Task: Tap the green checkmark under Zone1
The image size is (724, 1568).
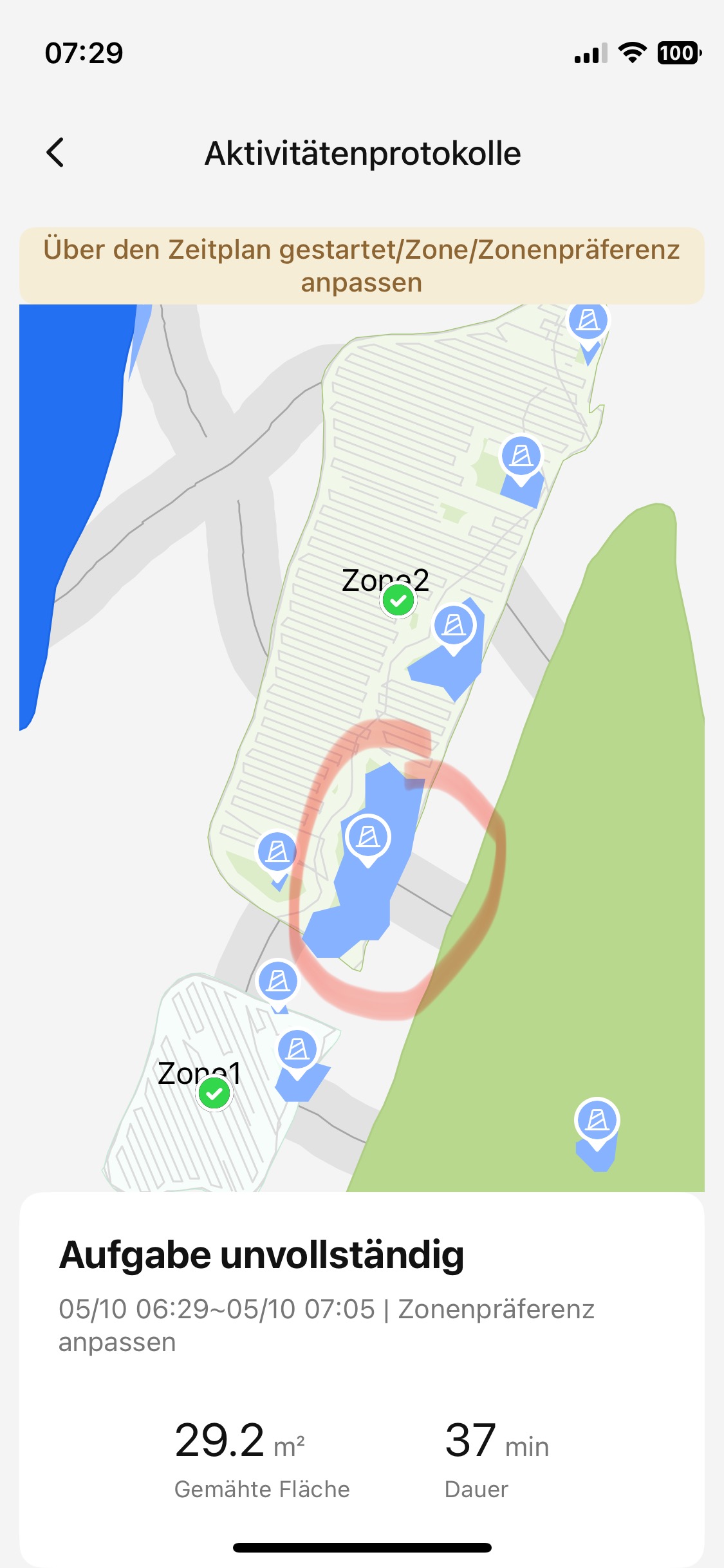Action: [x=214, y=1093]
